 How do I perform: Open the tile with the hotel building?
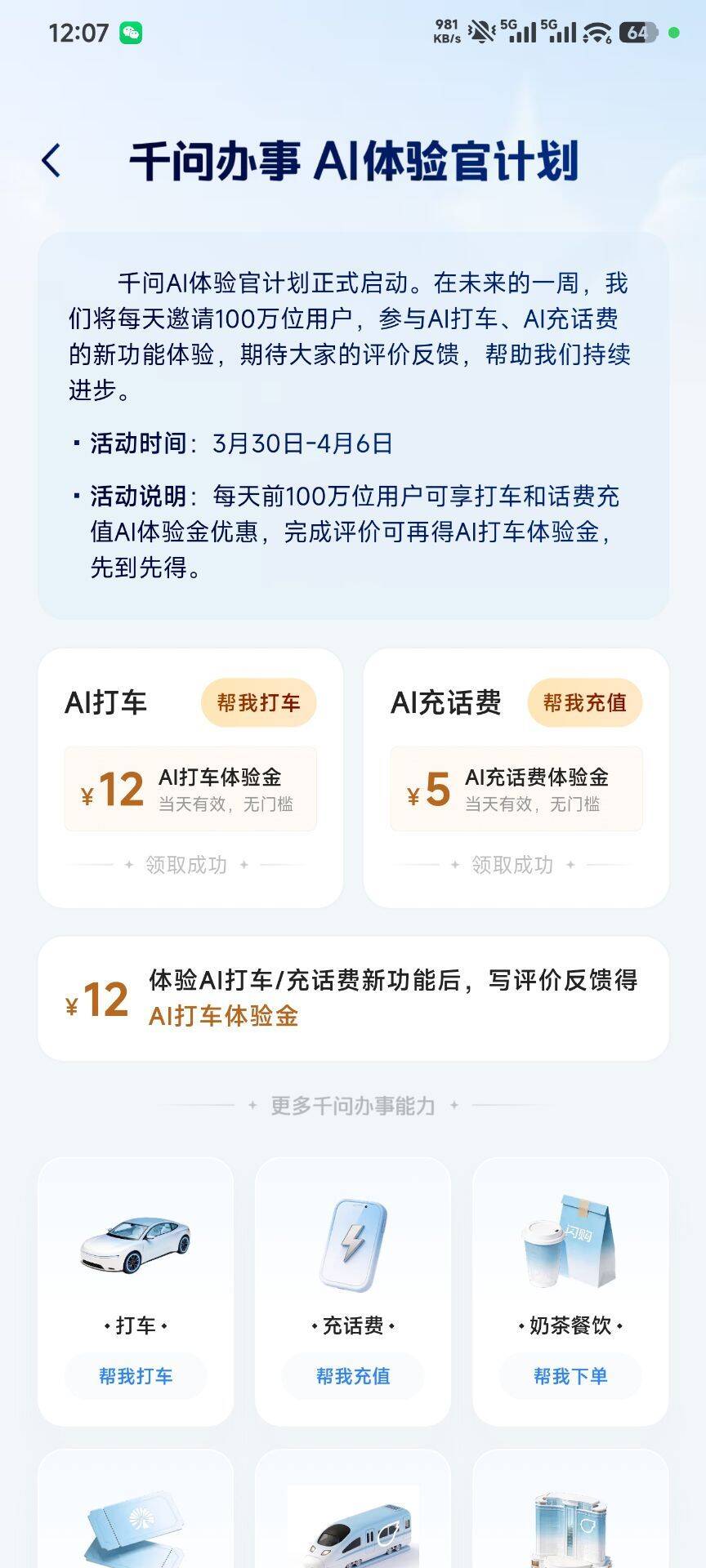coord(570,1509)
